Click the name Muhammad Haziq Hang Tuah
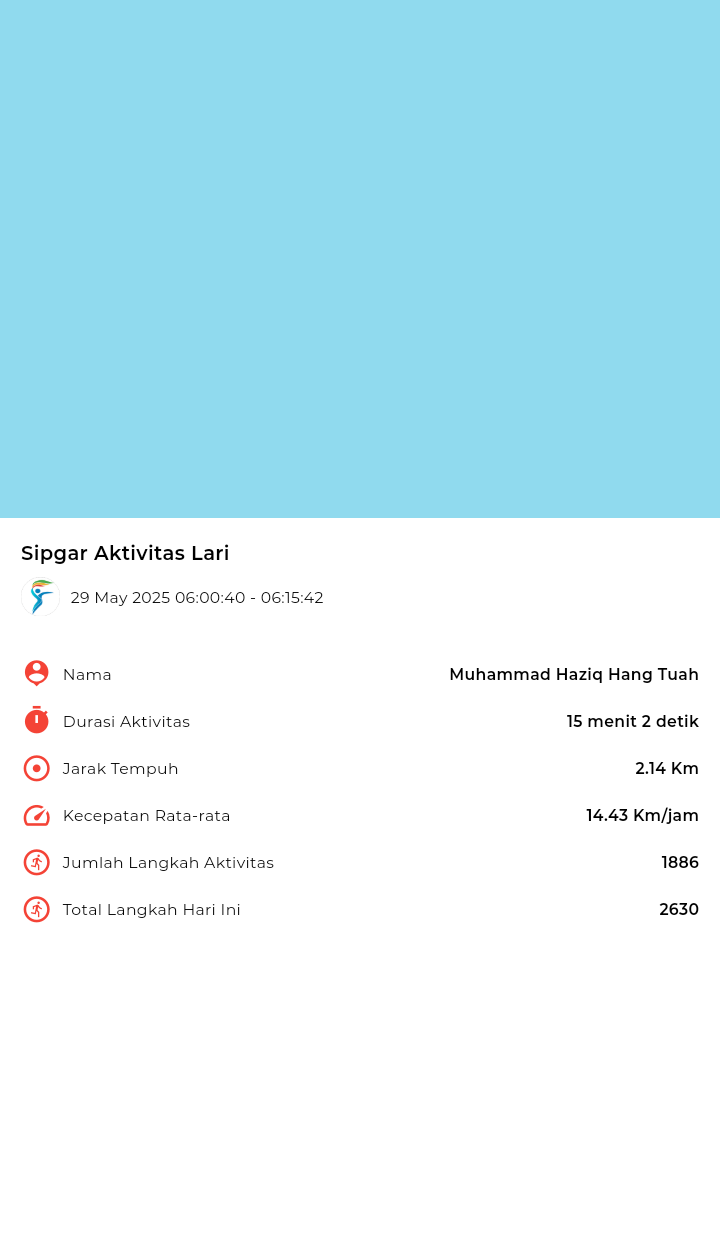Viewport: 720px width, 1251px height. coord(574,674)
